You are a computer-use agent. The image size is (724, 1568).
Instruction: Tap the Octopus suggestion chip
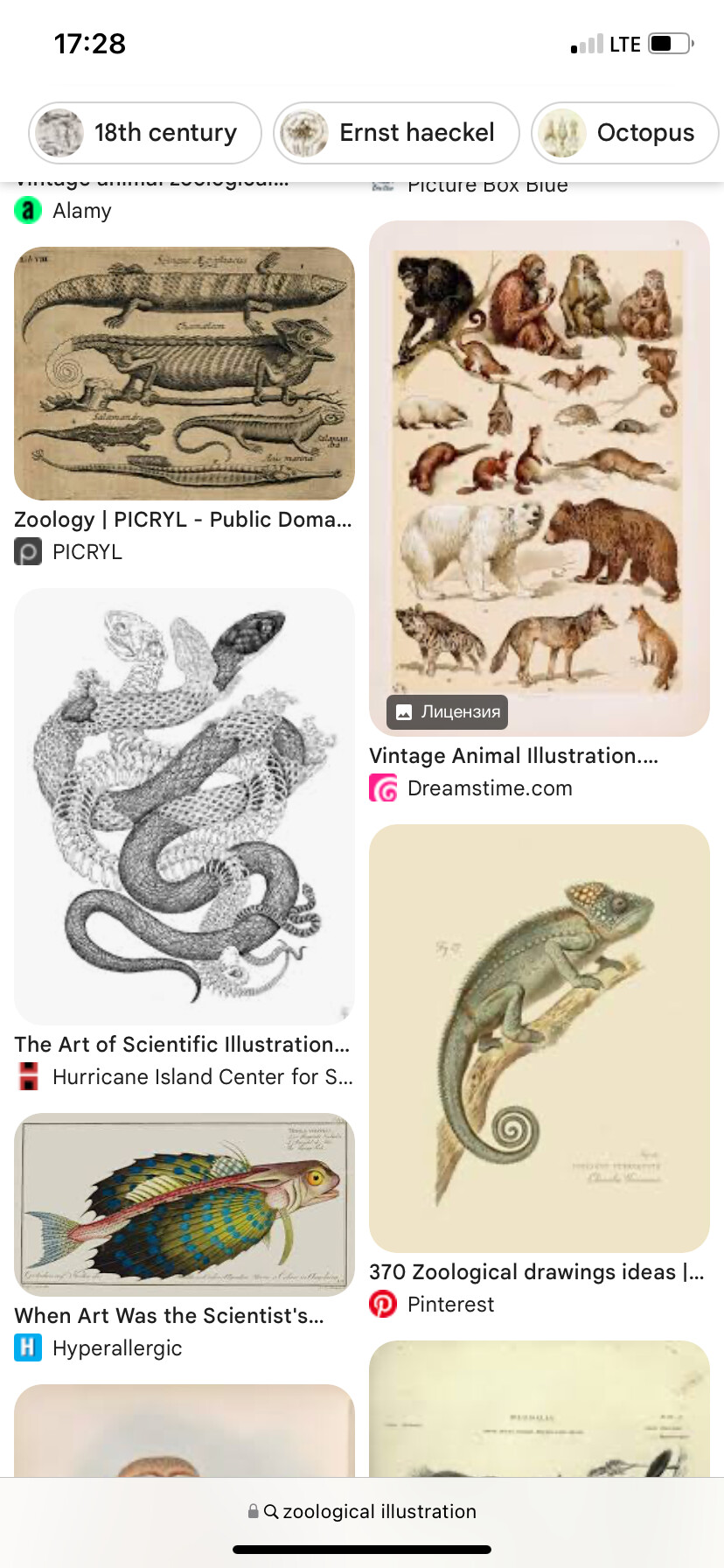pos(624,133)
